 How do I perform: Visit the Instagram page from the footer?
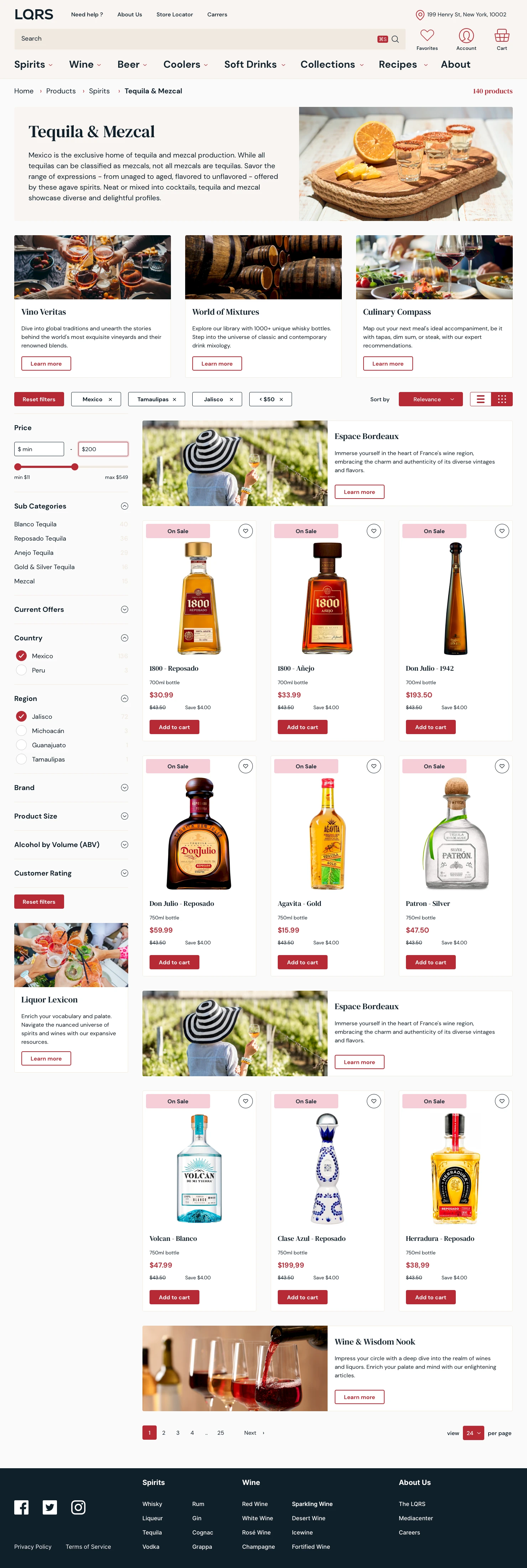(x=78, y=1507)
